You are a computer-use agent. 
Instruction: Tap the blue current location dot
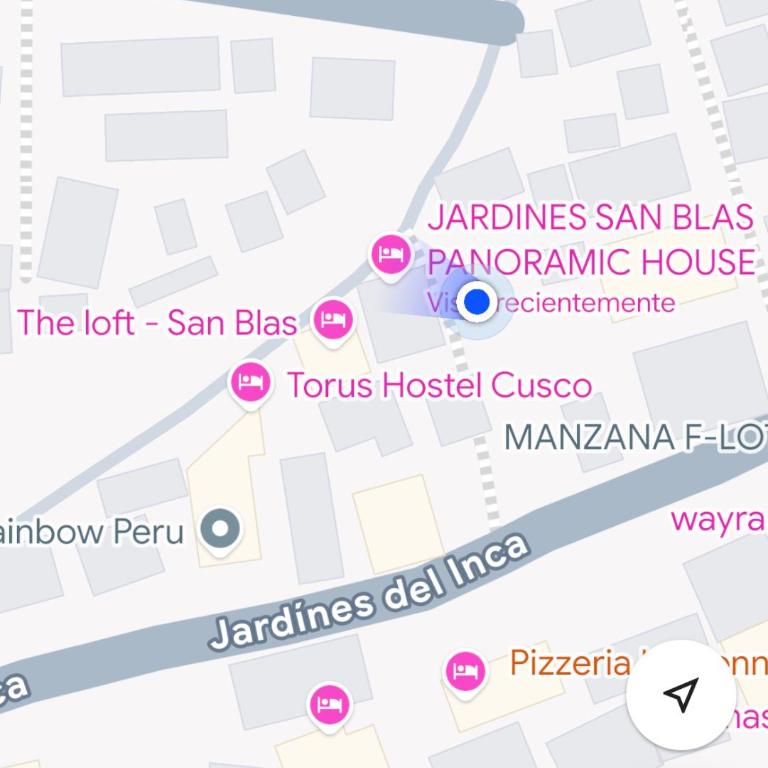click(478, 301)
